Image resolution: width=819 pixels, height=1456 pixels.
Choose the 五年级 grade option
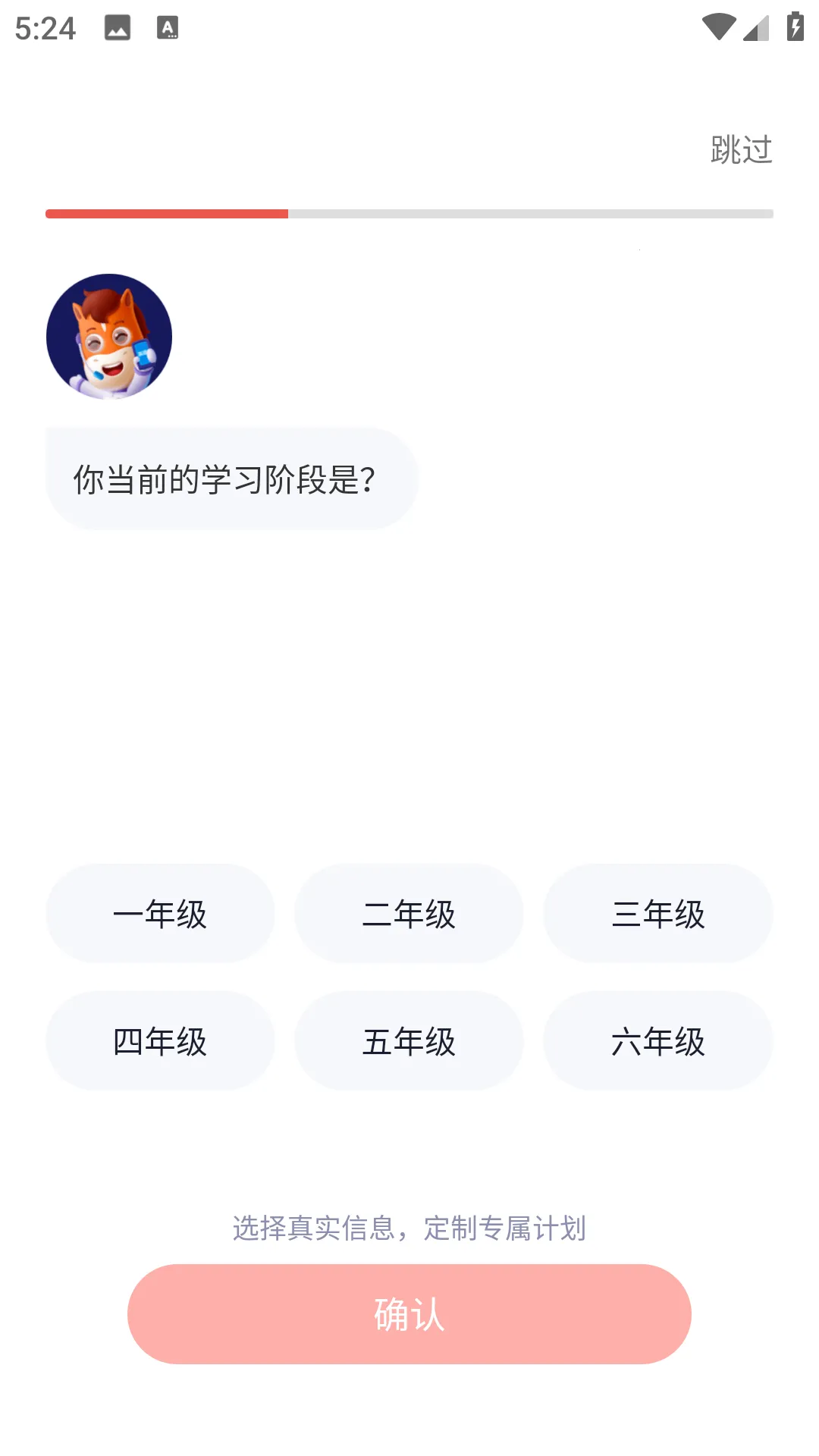(x=409, y=1040)
